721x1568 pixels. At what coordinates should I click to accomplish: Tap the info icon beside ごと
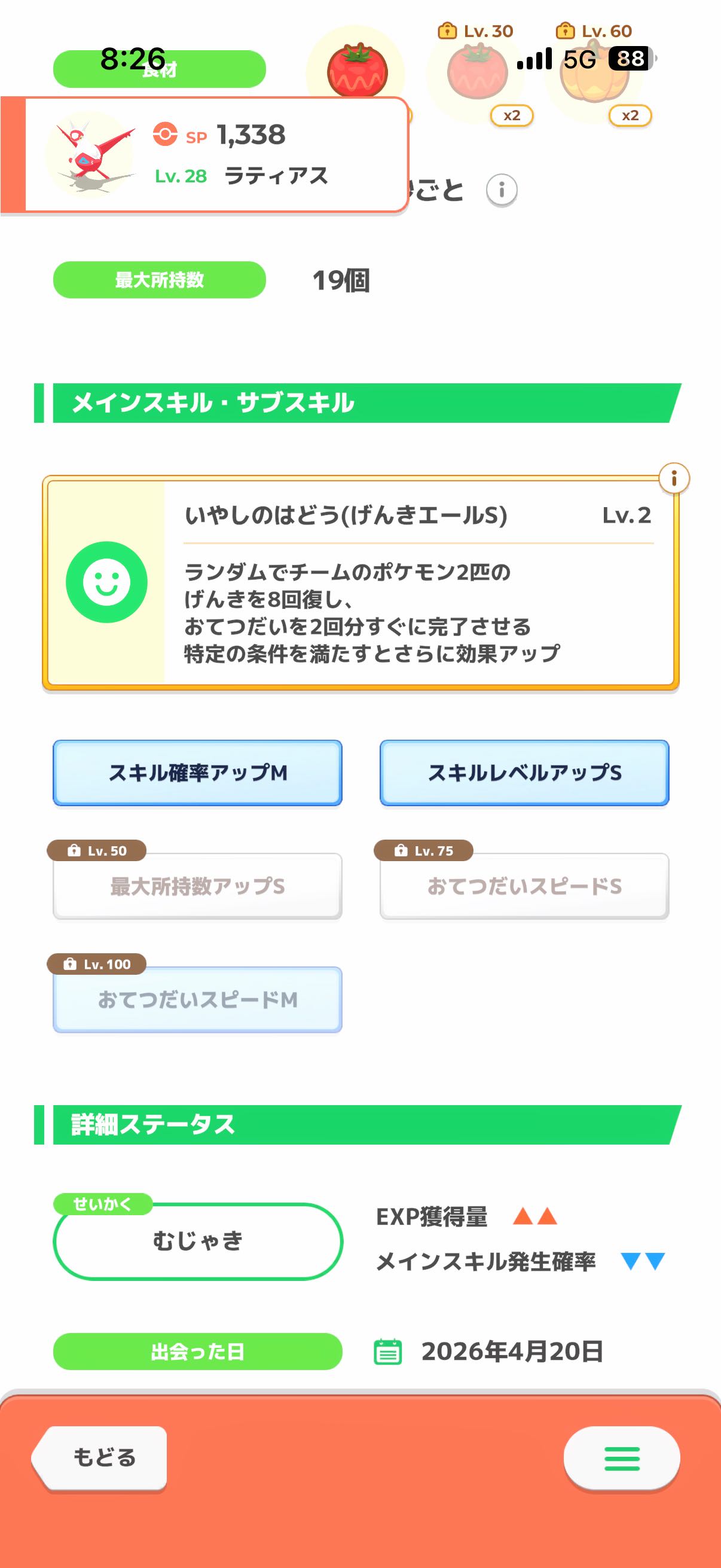point(502,190)
